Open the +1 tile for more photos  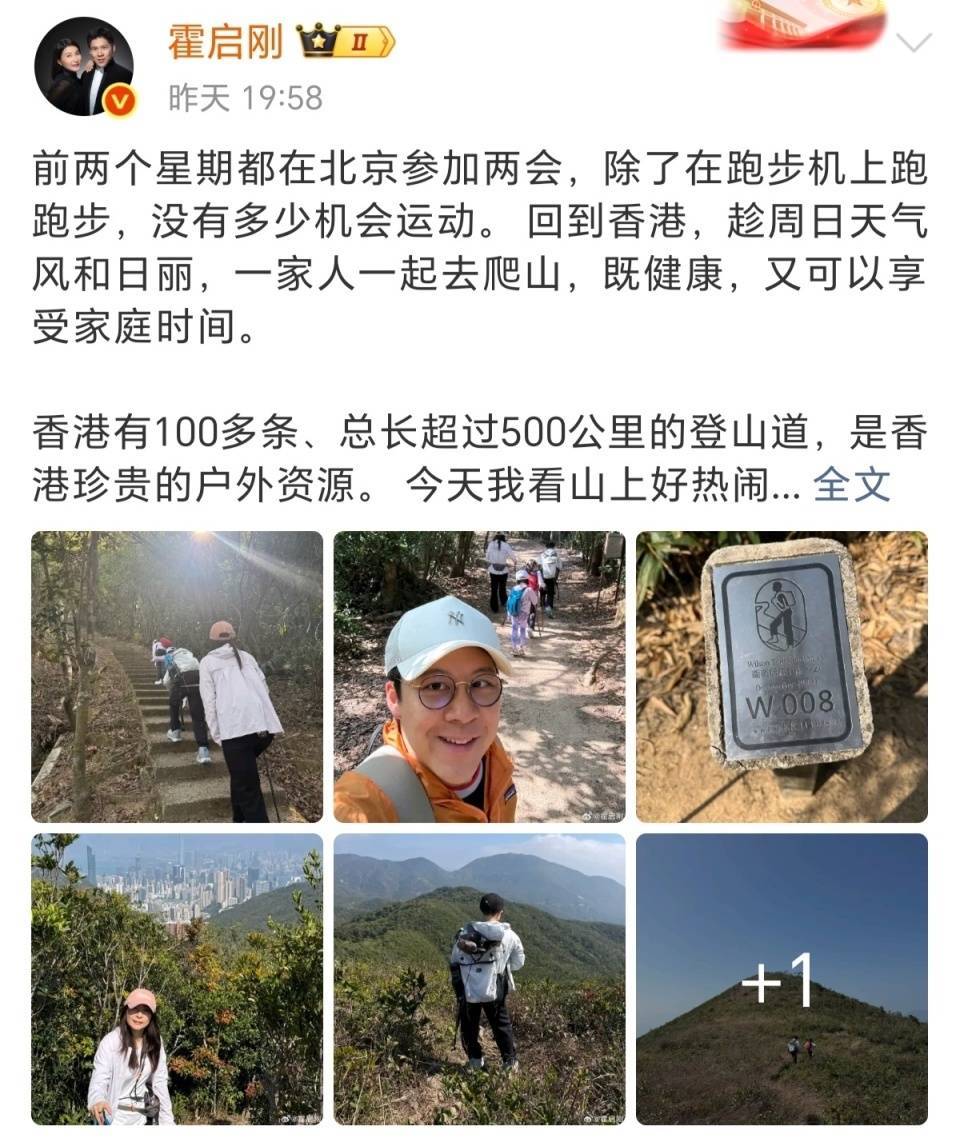tap(782, 979)
